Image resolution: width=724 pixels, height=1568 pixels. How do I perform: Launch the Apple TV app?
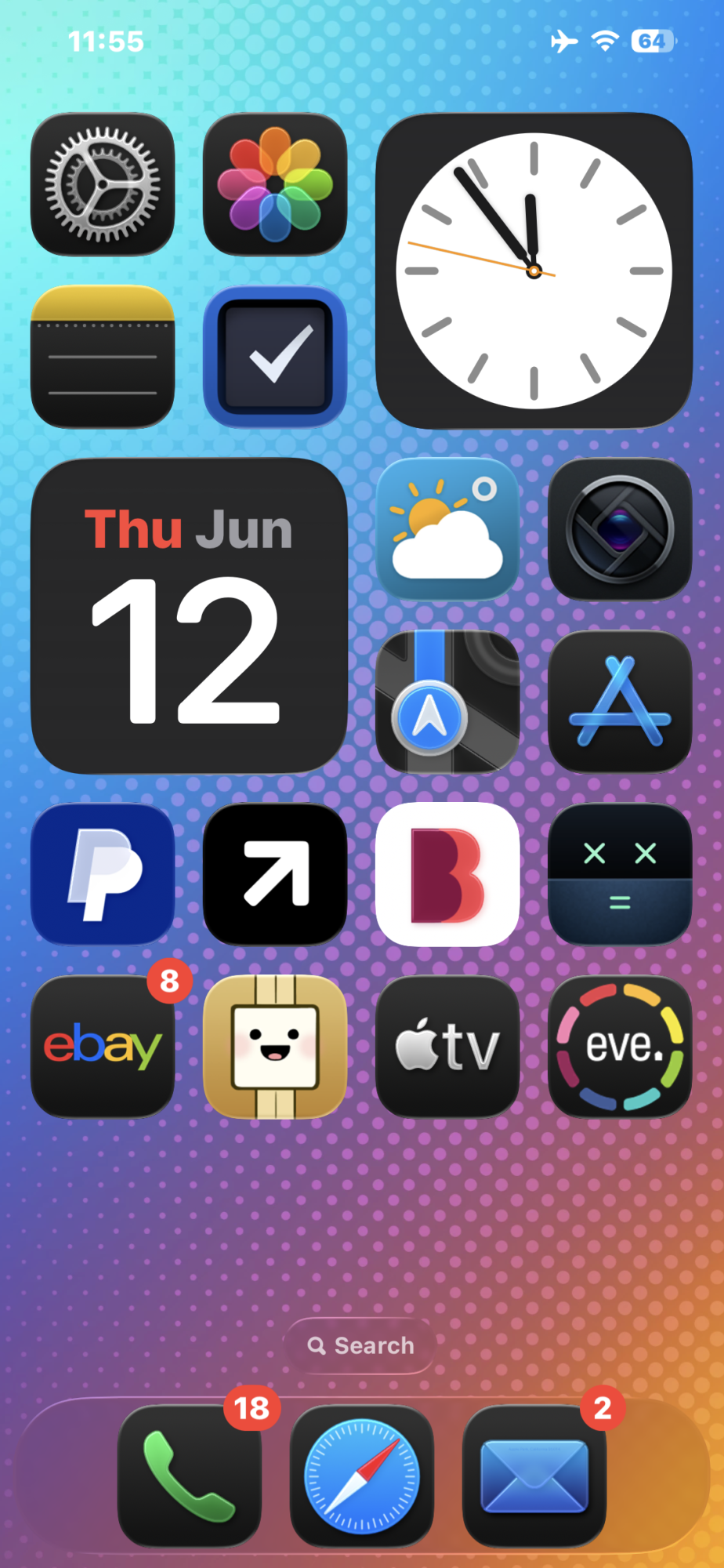[447, 1047]
